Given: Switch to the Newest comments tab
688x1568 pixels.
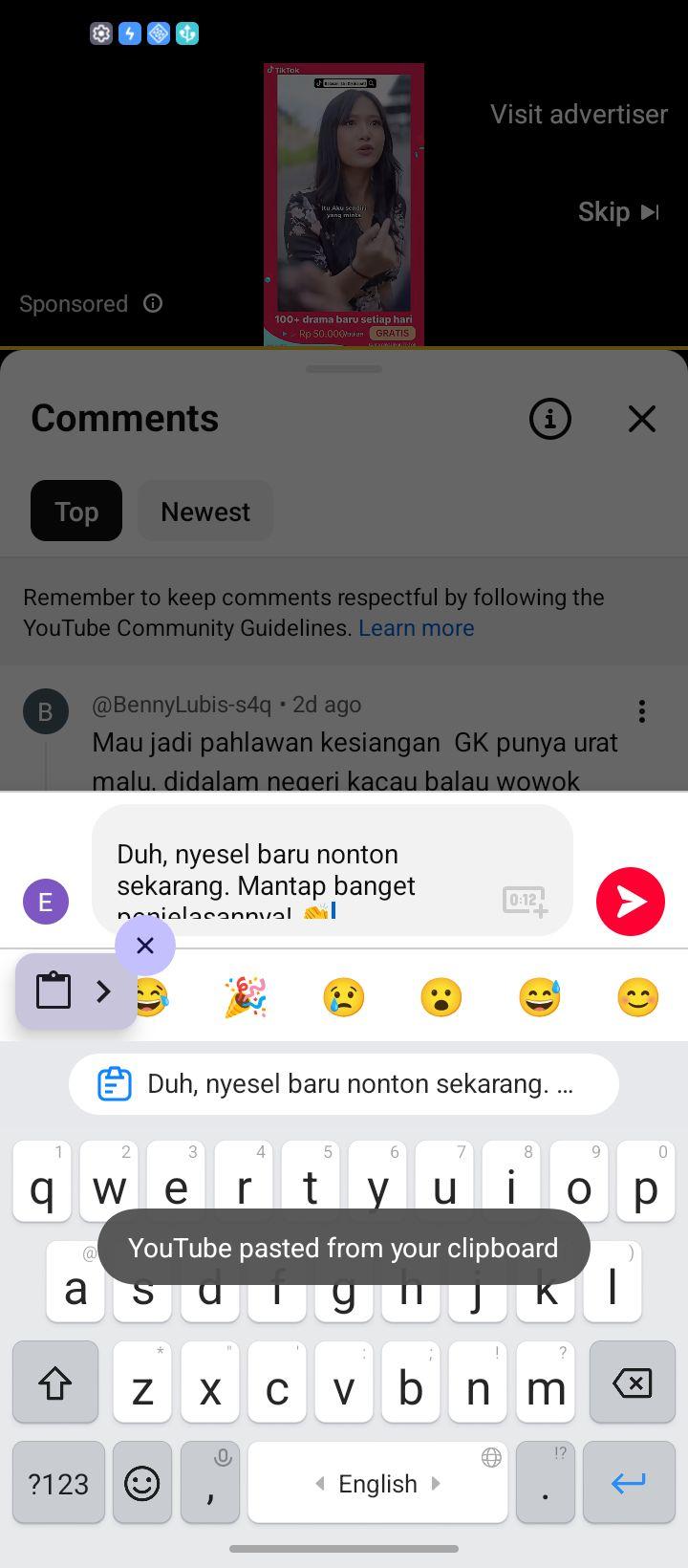Looking at the screenshot, I should pos(205,512).
